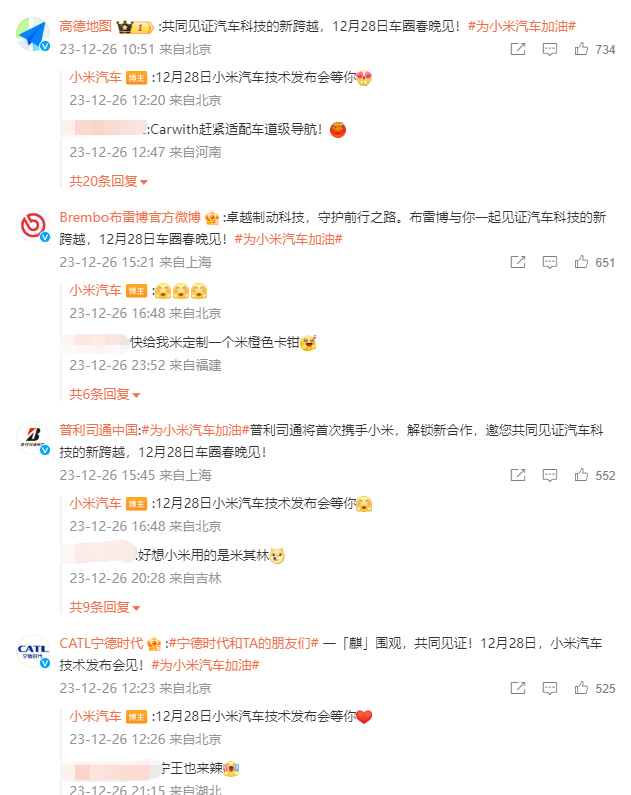
Task: Open hashtag #为小米汽车加油# in 普利司通 comment
Action: pos(192,429)
